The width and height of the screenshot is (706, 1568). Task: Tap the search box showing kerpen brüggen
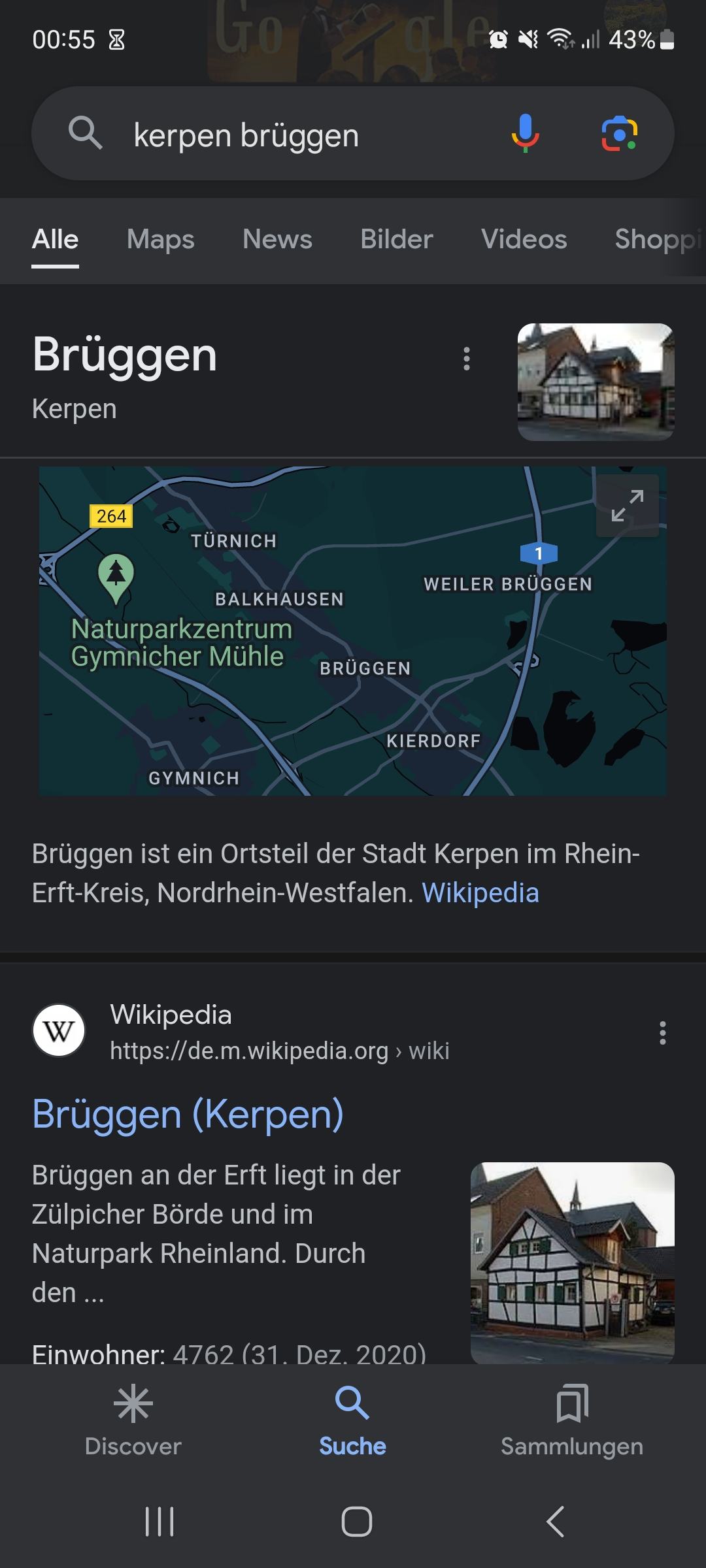click(294, 135)
